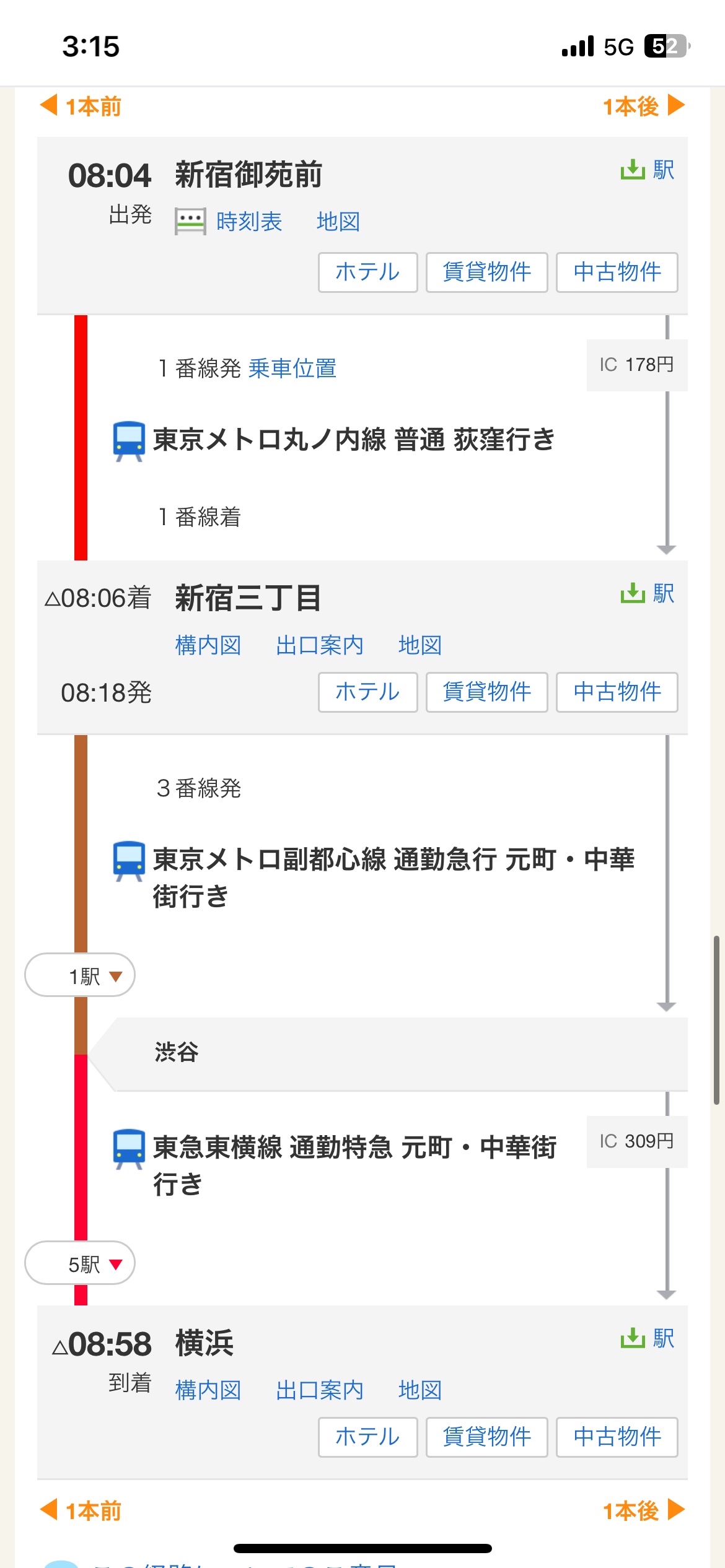Tap ホテル button under 新宿御苑前
The width and height of the screenshot is (725, 1568).
(367, 272)
